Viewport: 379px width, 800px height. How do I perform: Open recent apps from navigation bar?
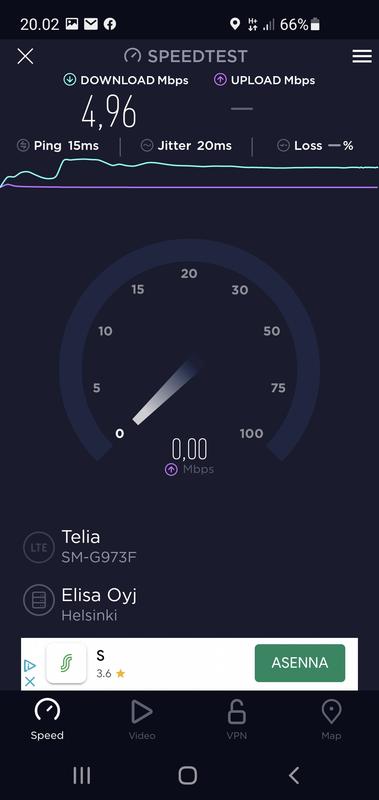pos(82,776)
